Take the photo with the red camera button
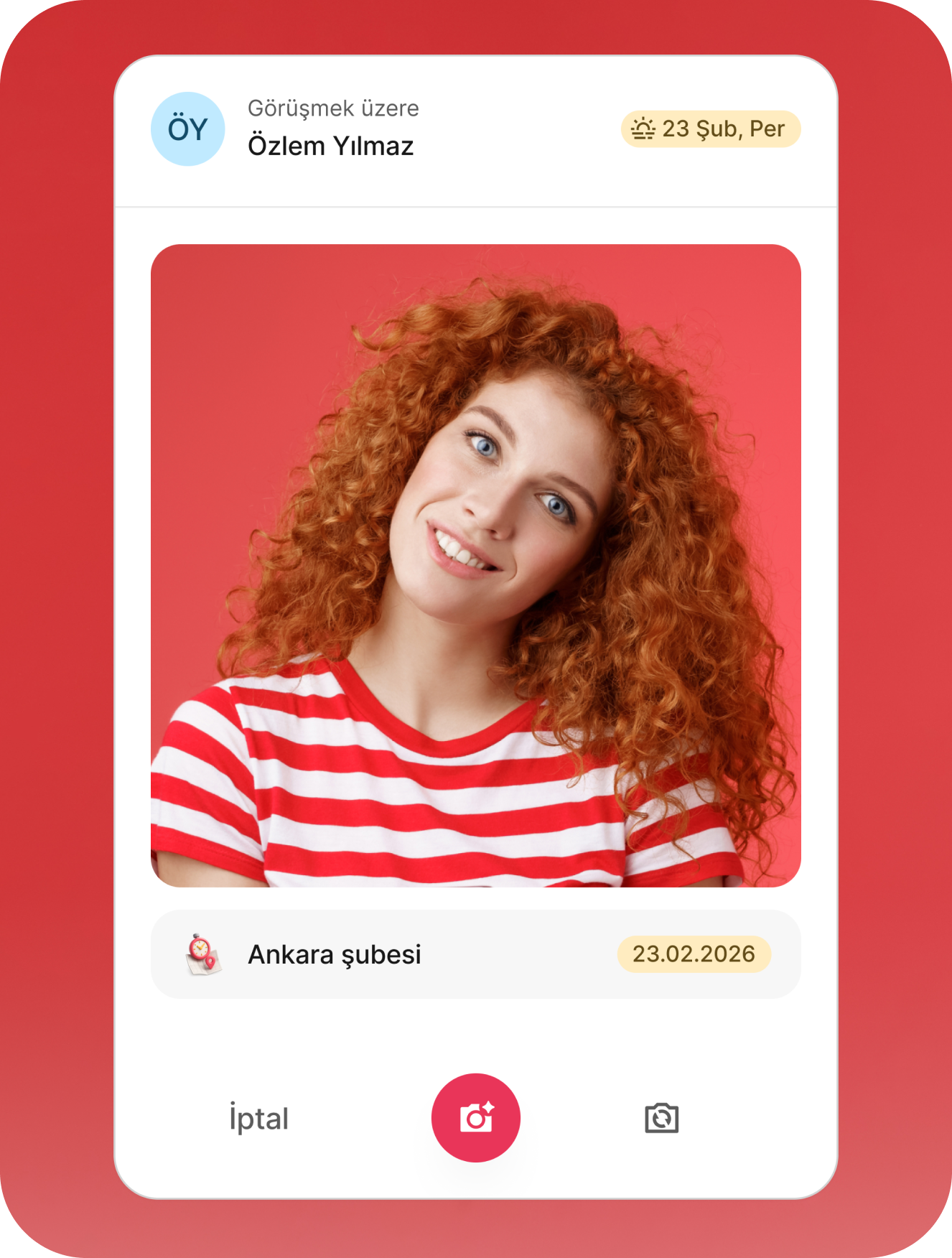Screen dimensions: 952x1258 [475, 1118]
